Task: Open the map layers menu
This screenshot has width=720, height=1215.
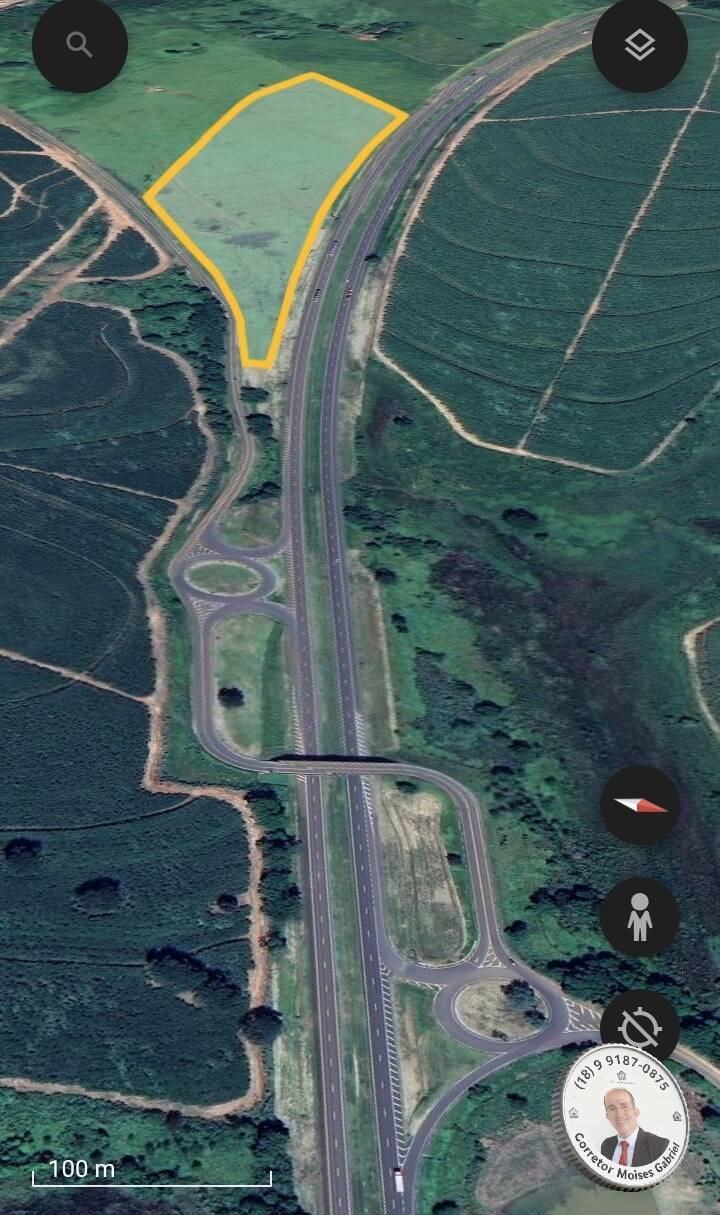Action: pos(639,45)
